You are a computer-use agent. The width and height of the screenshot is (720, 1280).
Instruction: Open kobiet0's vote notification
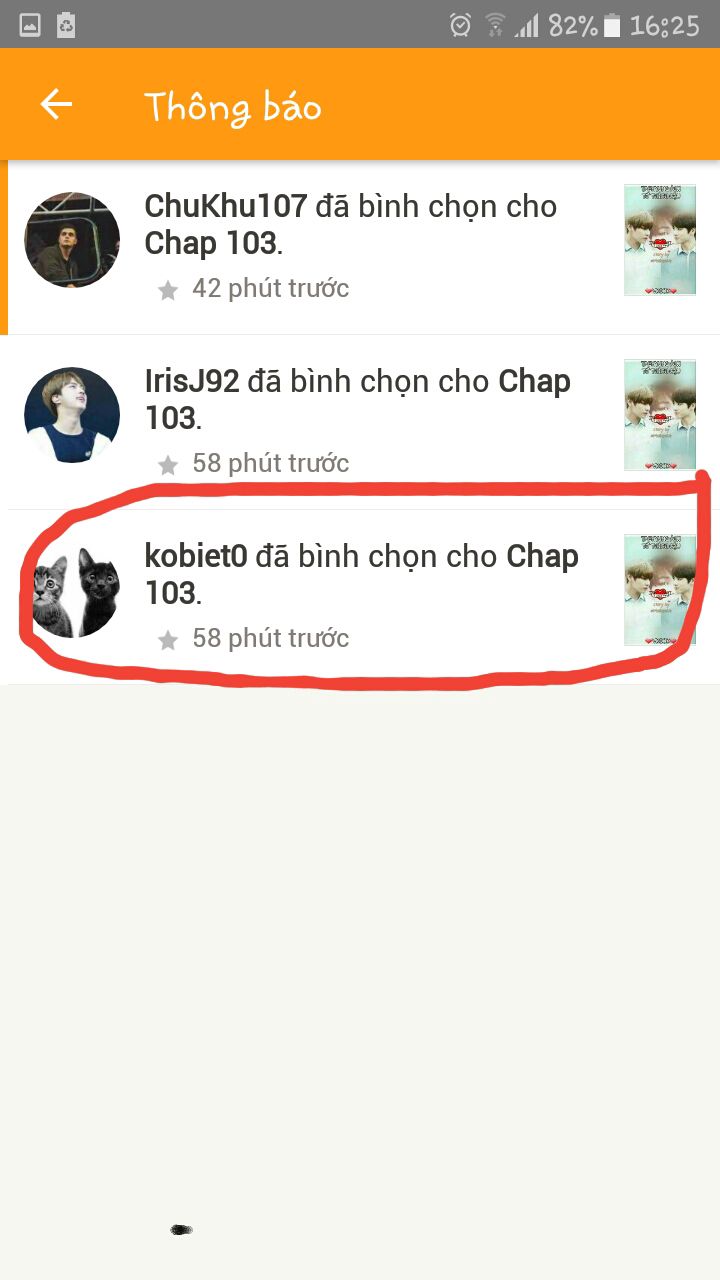[x=360, y=597]
